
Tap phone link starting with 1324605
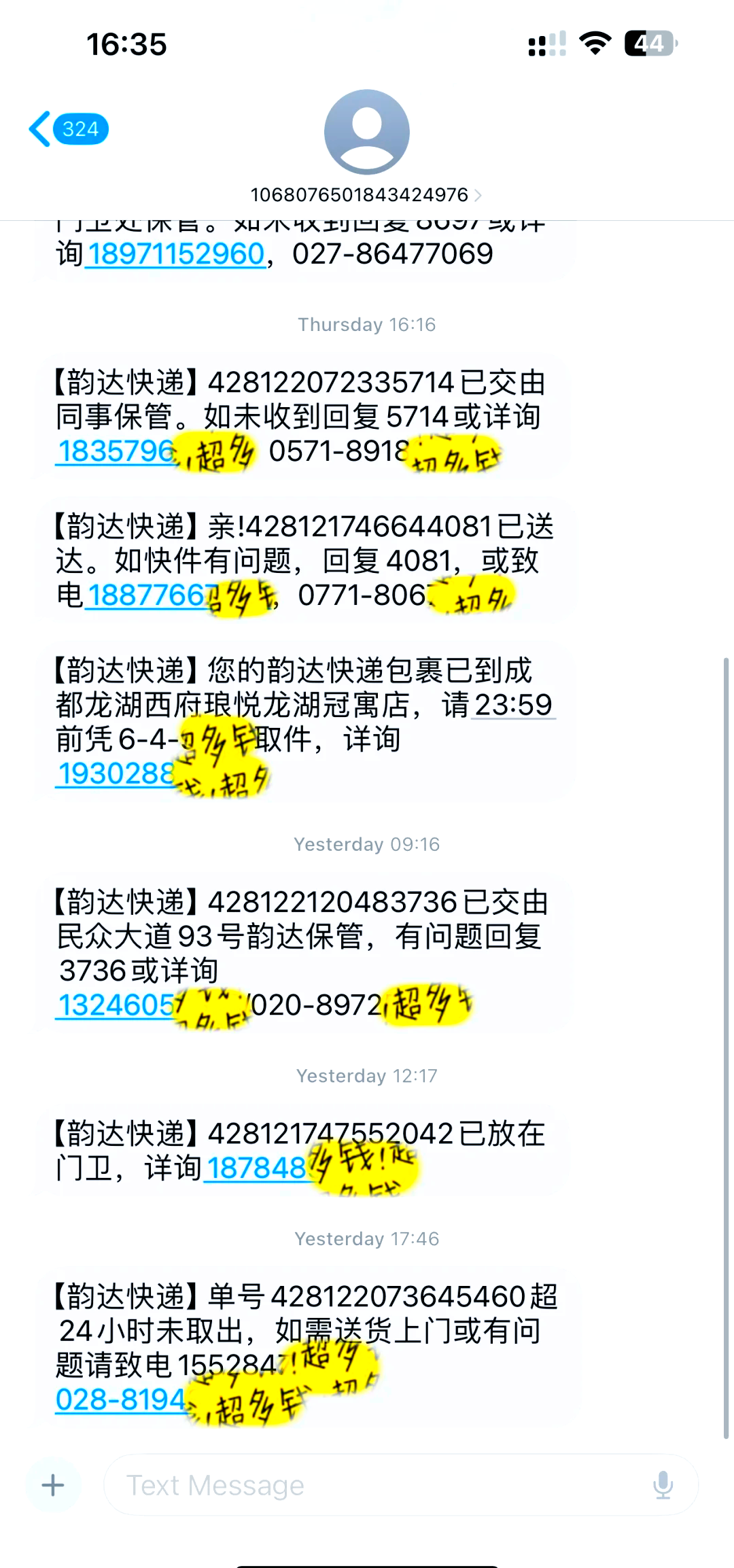(x=116, y=1005)
